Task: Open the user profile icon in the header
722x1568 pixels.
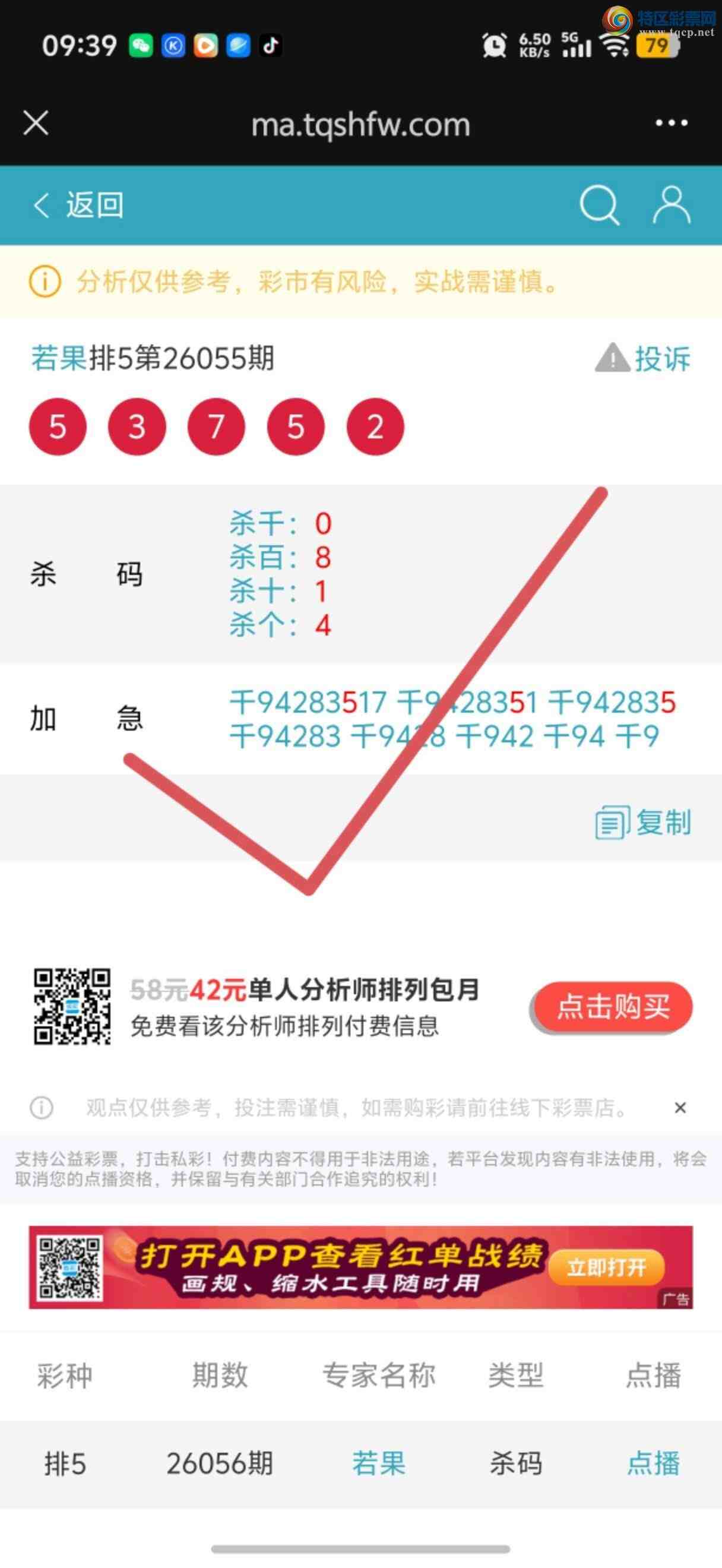Action: 669,205
